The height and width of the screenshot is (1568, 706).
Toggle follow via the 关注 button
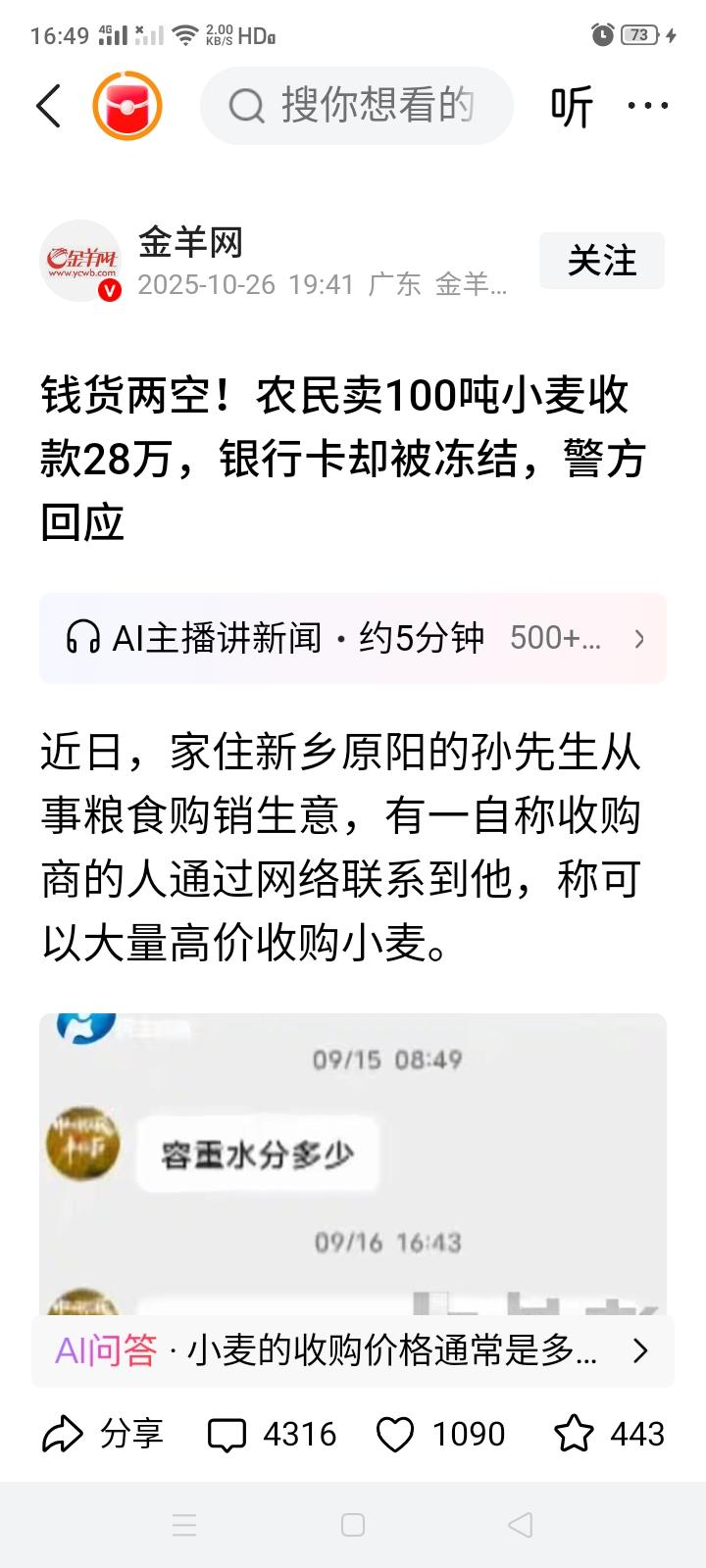[601, 261]
